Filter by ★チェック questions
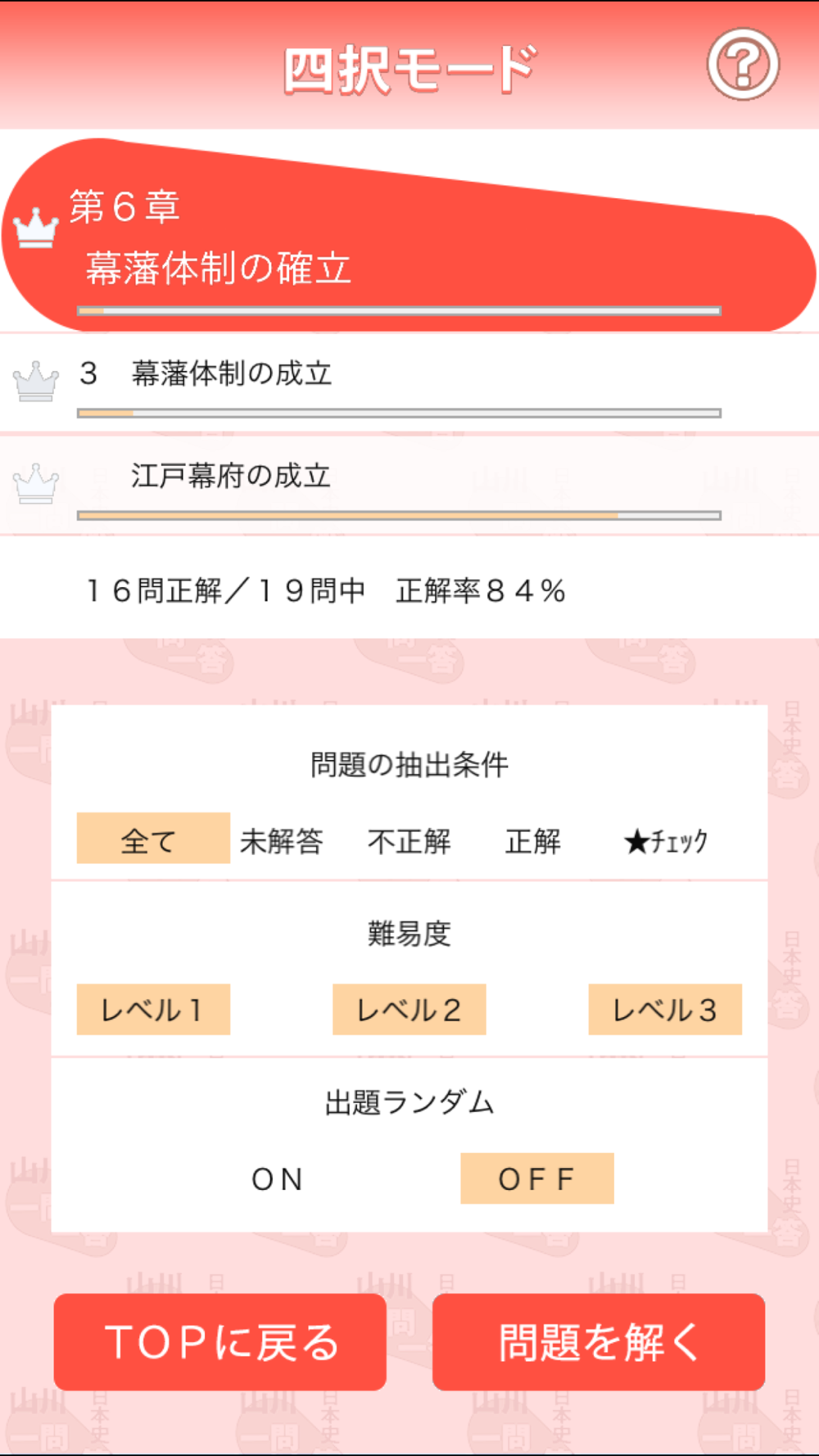This screenshot has height=1456, width=819. click(666, 841)
